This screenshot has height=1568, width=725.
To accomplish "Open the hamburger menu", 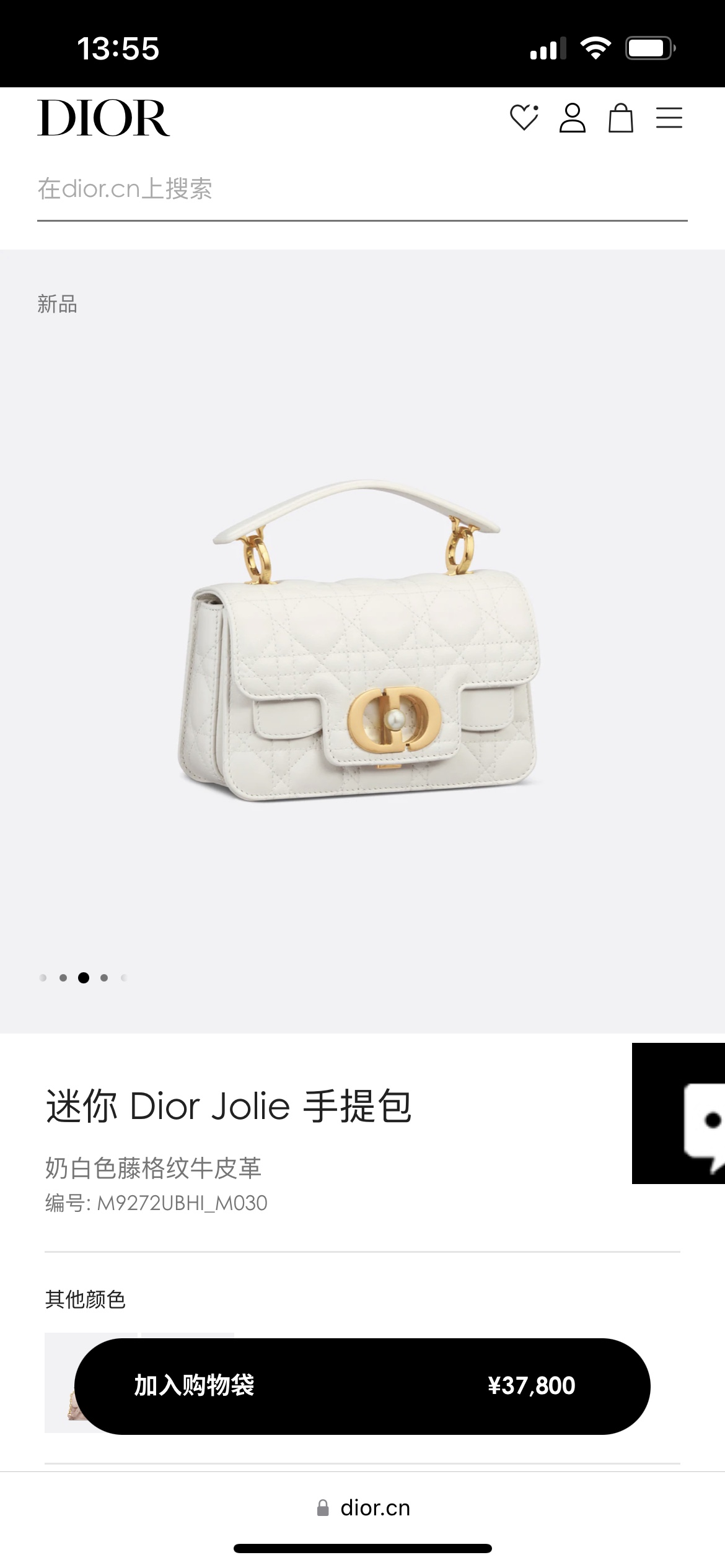I will click(669, 118).
